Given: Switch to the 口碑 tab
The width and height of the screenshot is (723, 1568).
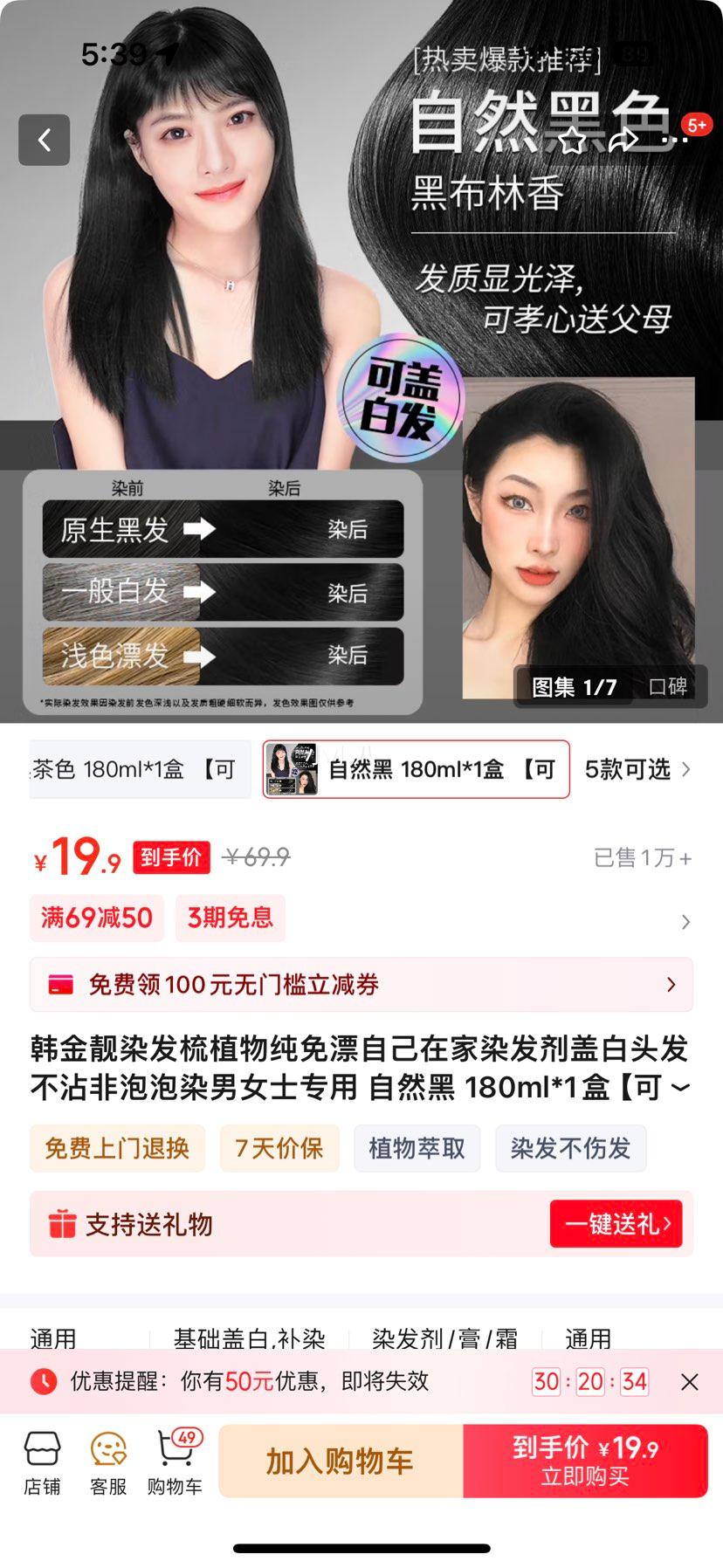Looking at the screenshot, I should coord(668,687).
